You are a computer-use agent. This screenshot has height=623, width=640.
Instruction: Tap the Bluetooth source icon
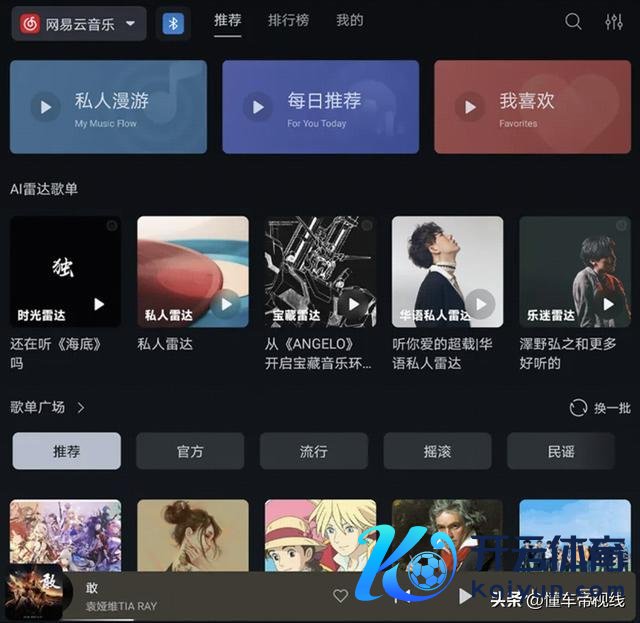click(x=173, y=24)
